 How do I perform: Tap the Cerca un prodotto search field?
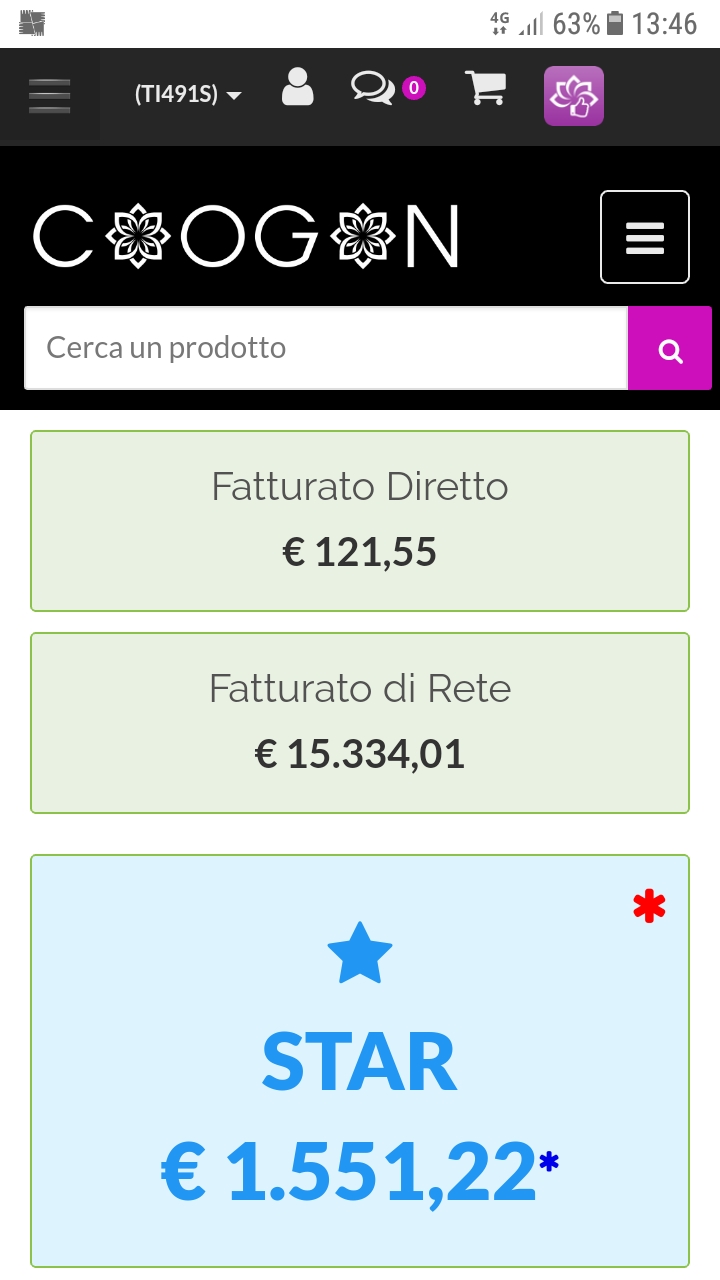click(x=326, y=348)
